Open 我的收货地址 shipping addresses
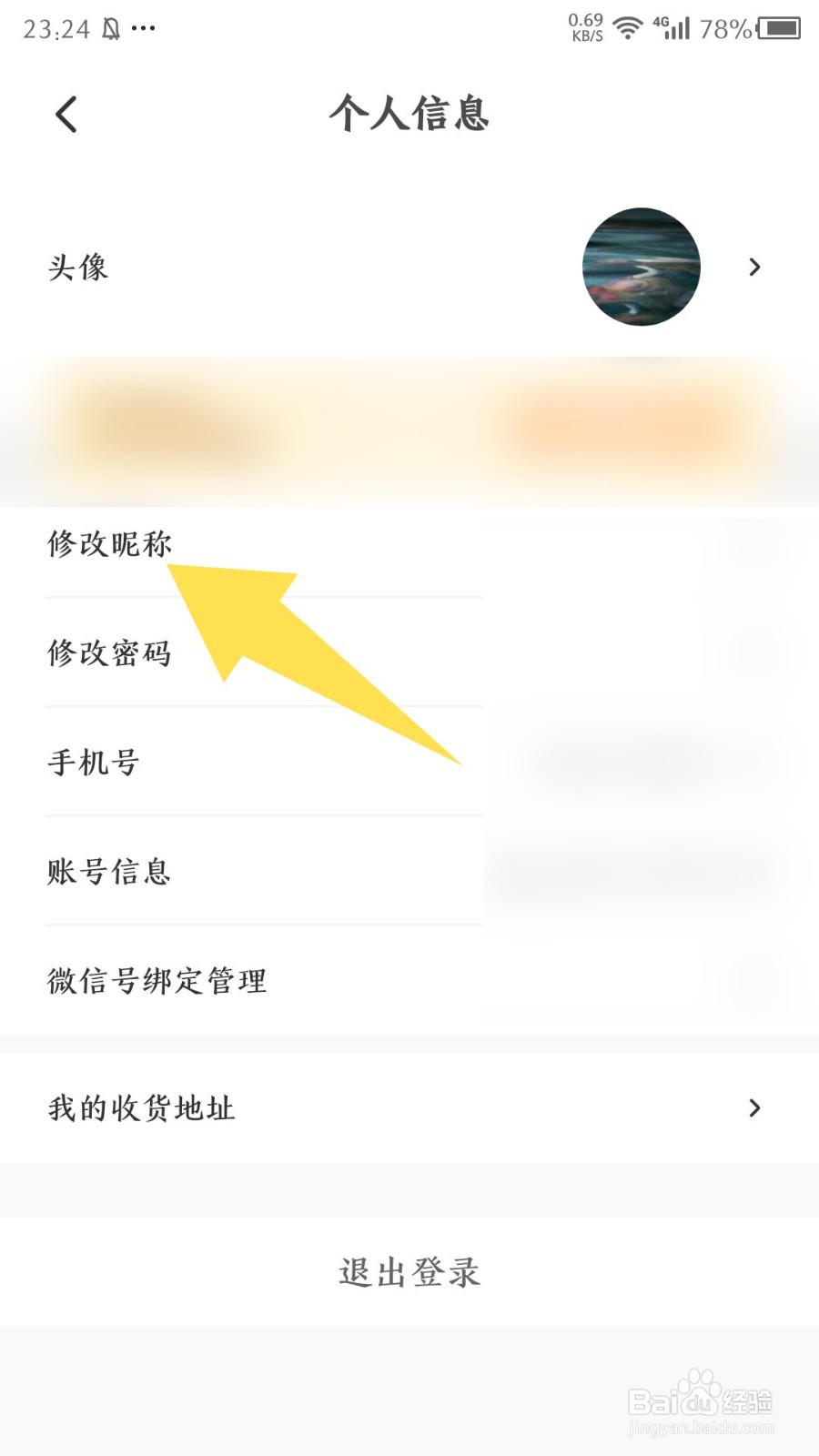The height and width of the screenshot is (1456, 819). coord(141,1108)
